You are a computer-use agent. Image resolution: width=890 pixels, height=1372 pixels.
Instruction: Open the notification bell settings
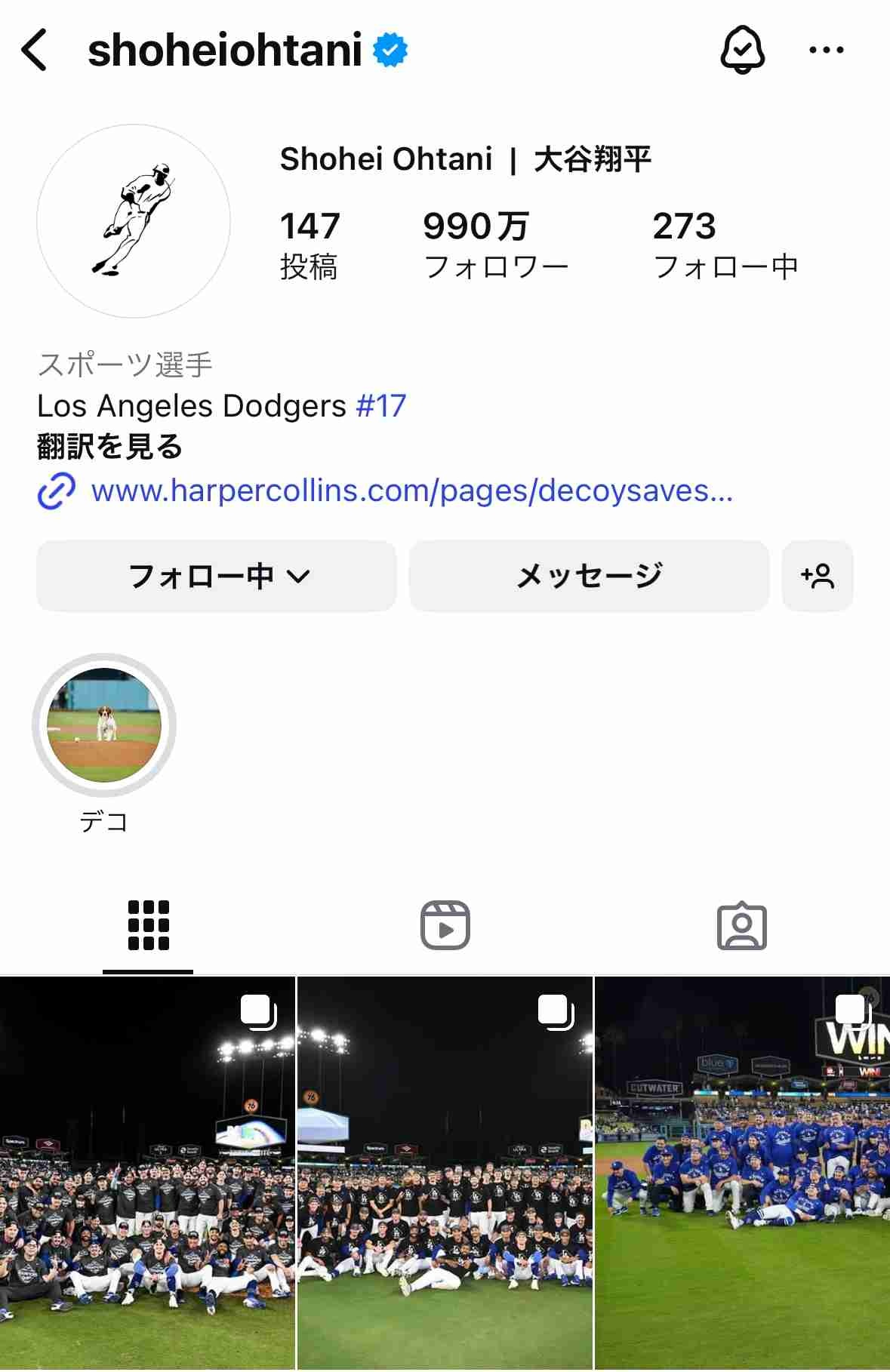(x=743, y=51)
